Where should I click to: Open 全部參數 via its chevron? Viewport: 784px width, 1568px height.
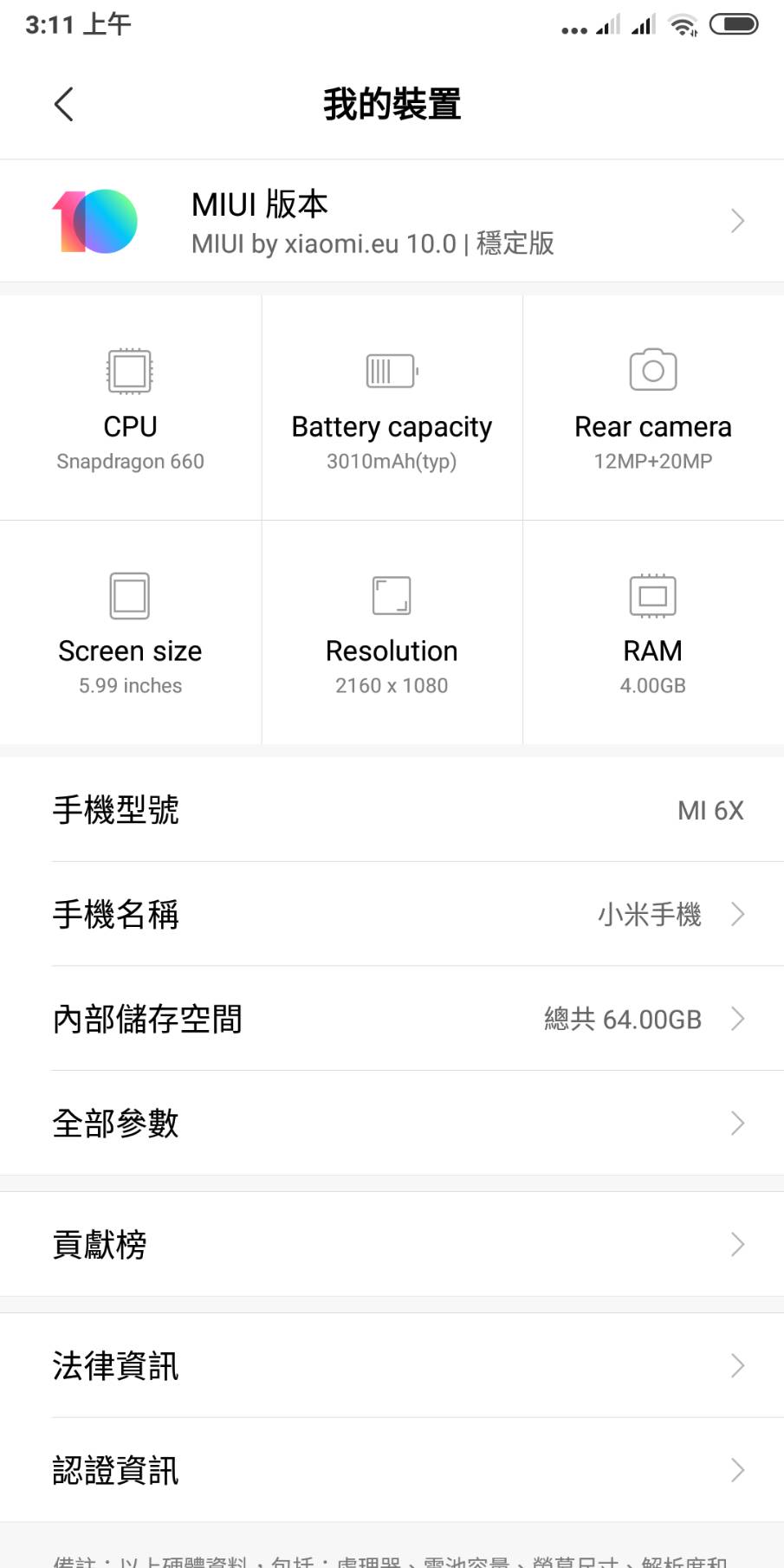736,1123
